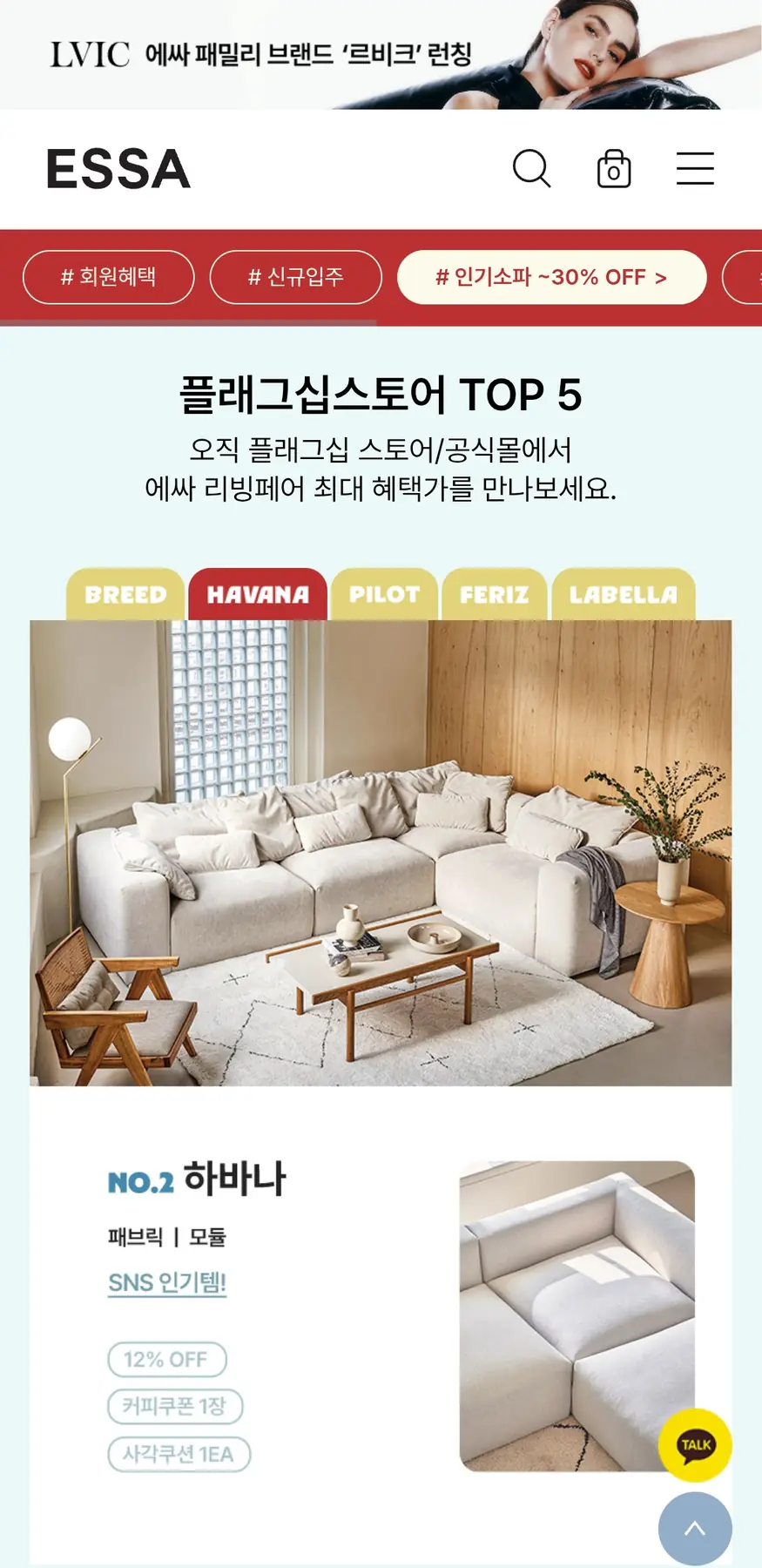Open the hamburger menu
The width and height of the screenshot is (762, 1568).
pyautogui.click(x=695, y=168)
